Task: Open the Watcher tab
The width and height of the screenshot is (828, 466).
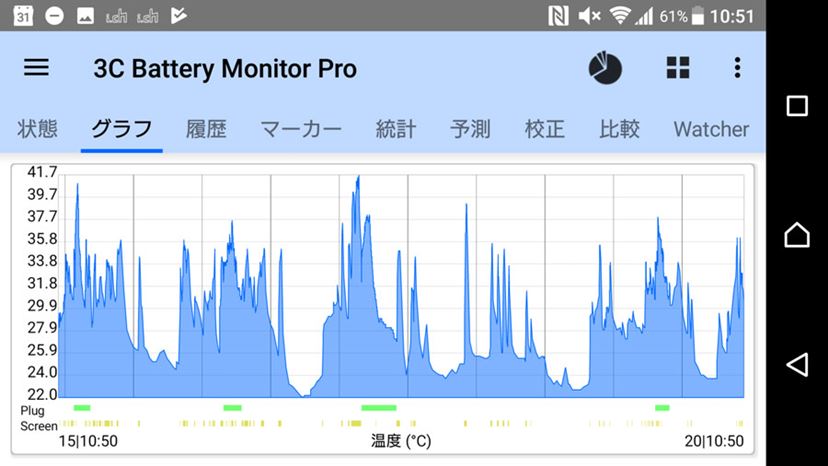Action: point(710,129)
